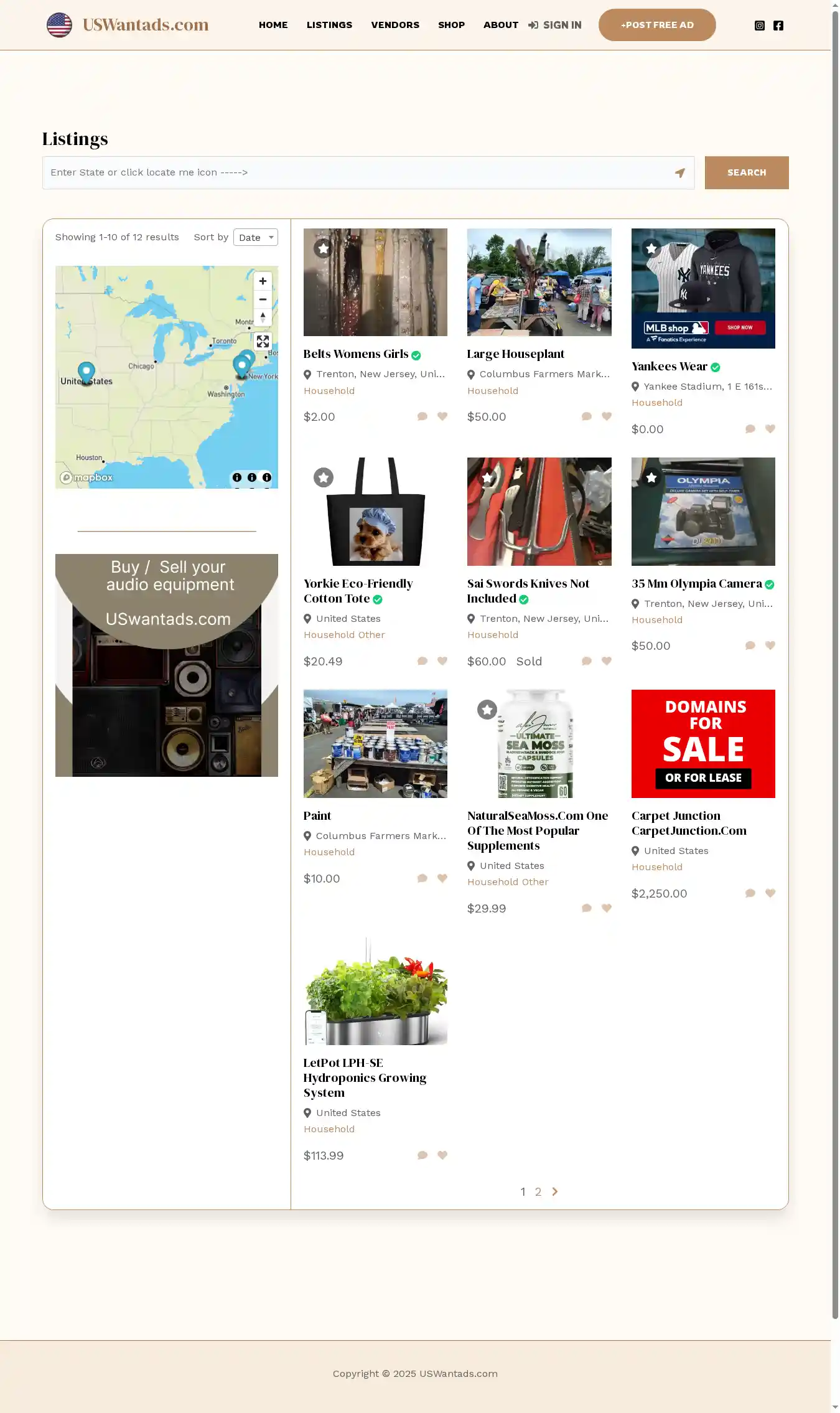Open comments on the Paint listing
Viewport: 840px width, 1413px height.
422,878
